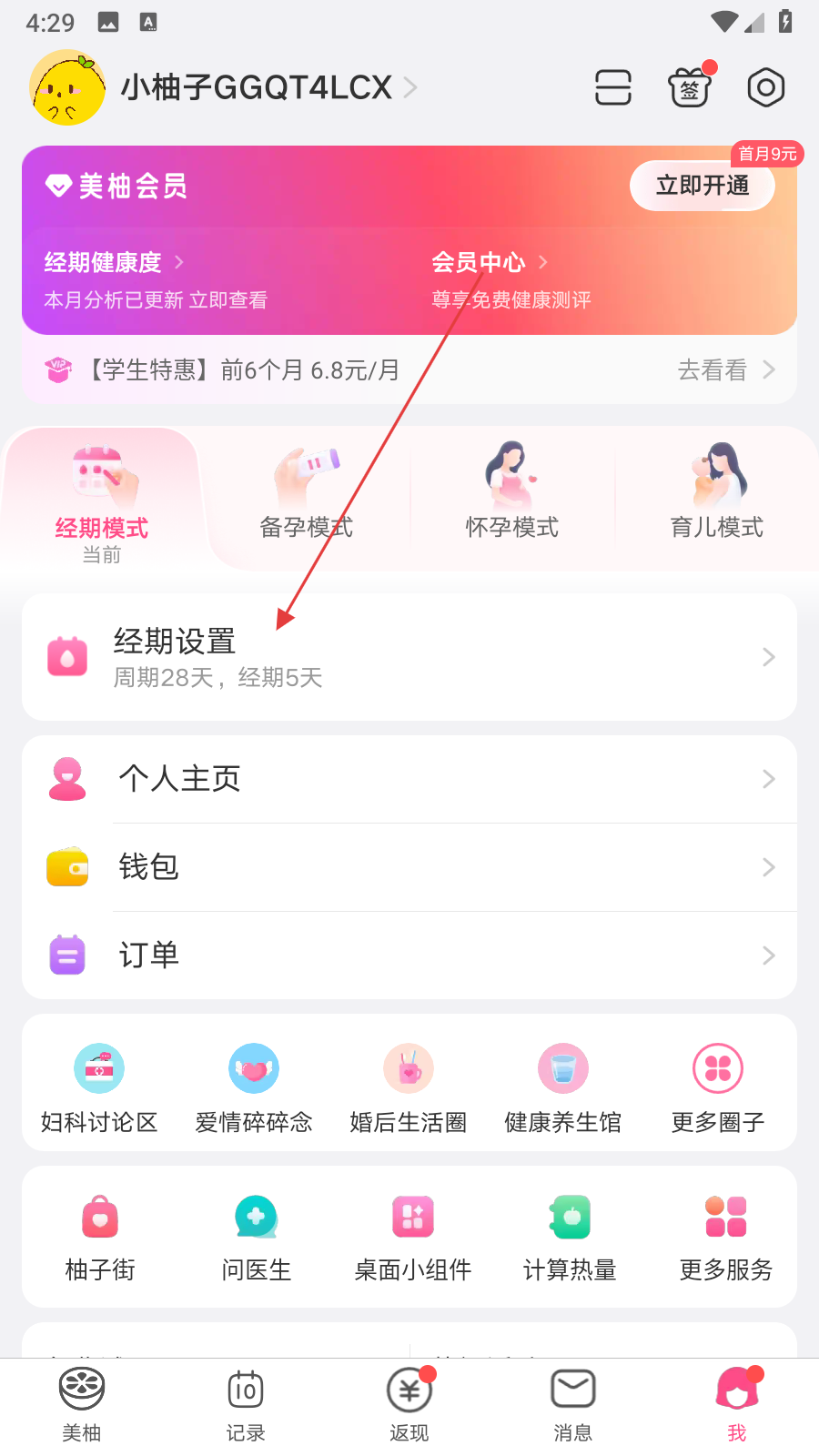This screenshot has height=1456, width=819.
Task: Open the scan icon in header
Action: (612, 87)
